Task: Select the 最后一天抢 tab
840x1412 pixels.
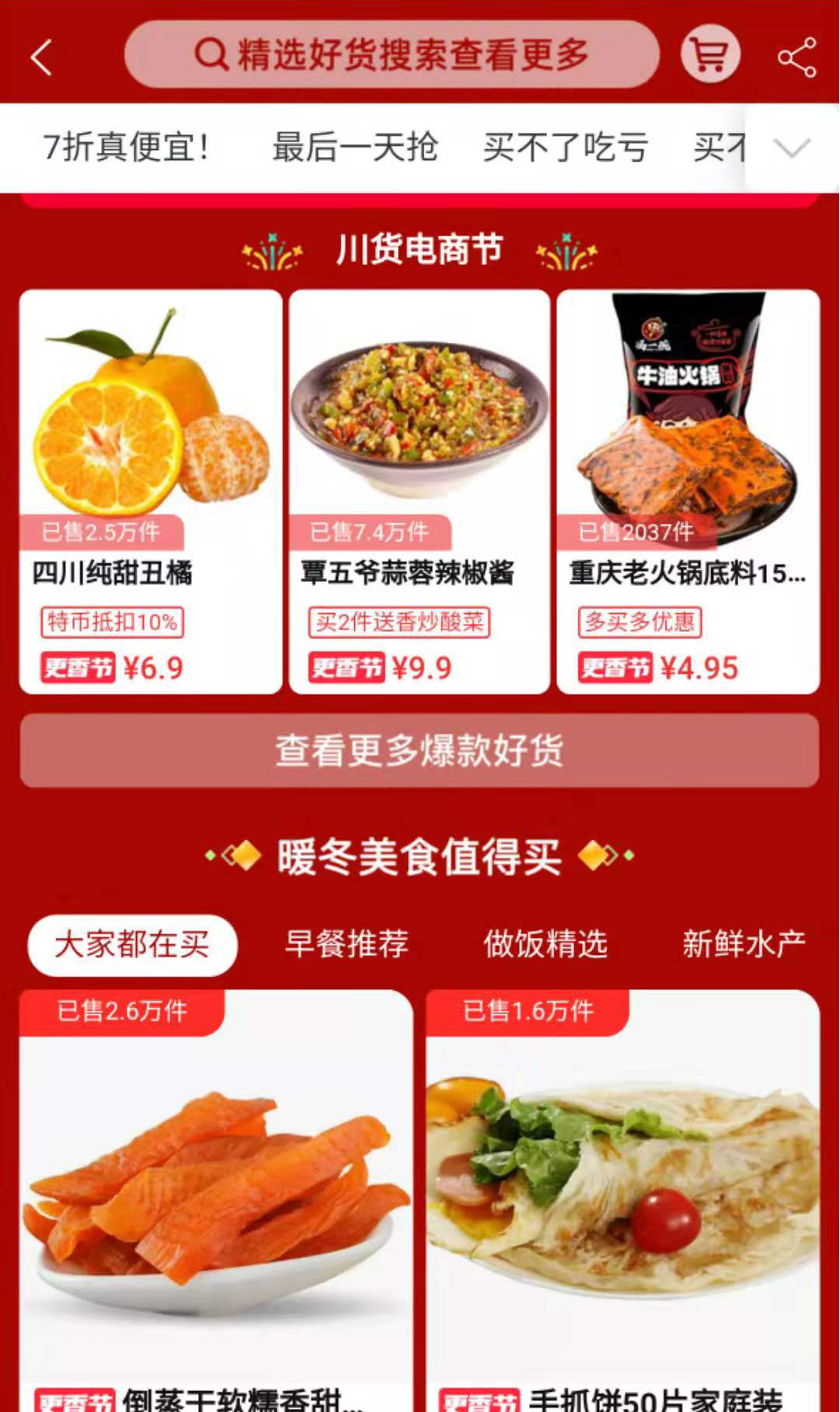Action: [355, 147]
